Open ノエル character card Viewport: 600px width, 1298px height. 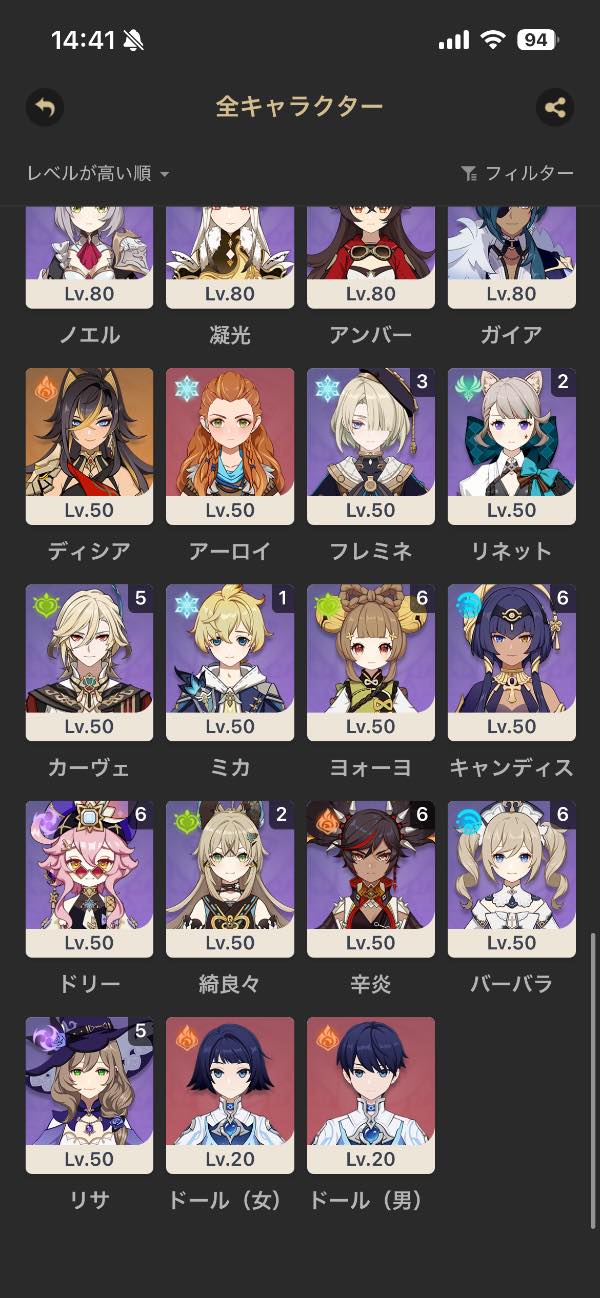point(89,258)
